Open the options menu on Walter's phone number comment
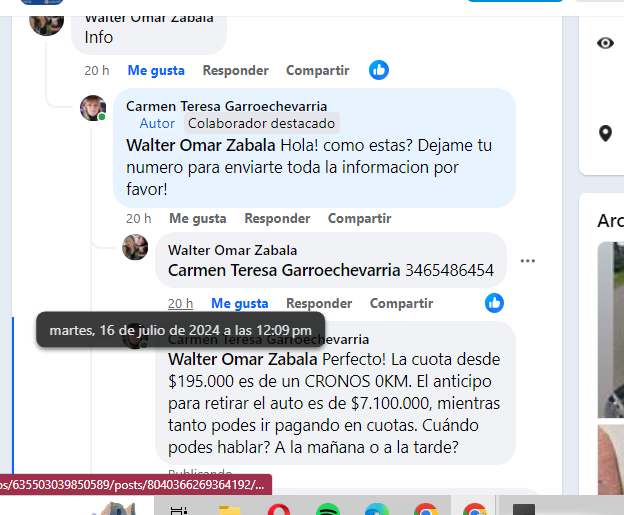The height and width of the screenshot is (515, 624). click(528, 261)
